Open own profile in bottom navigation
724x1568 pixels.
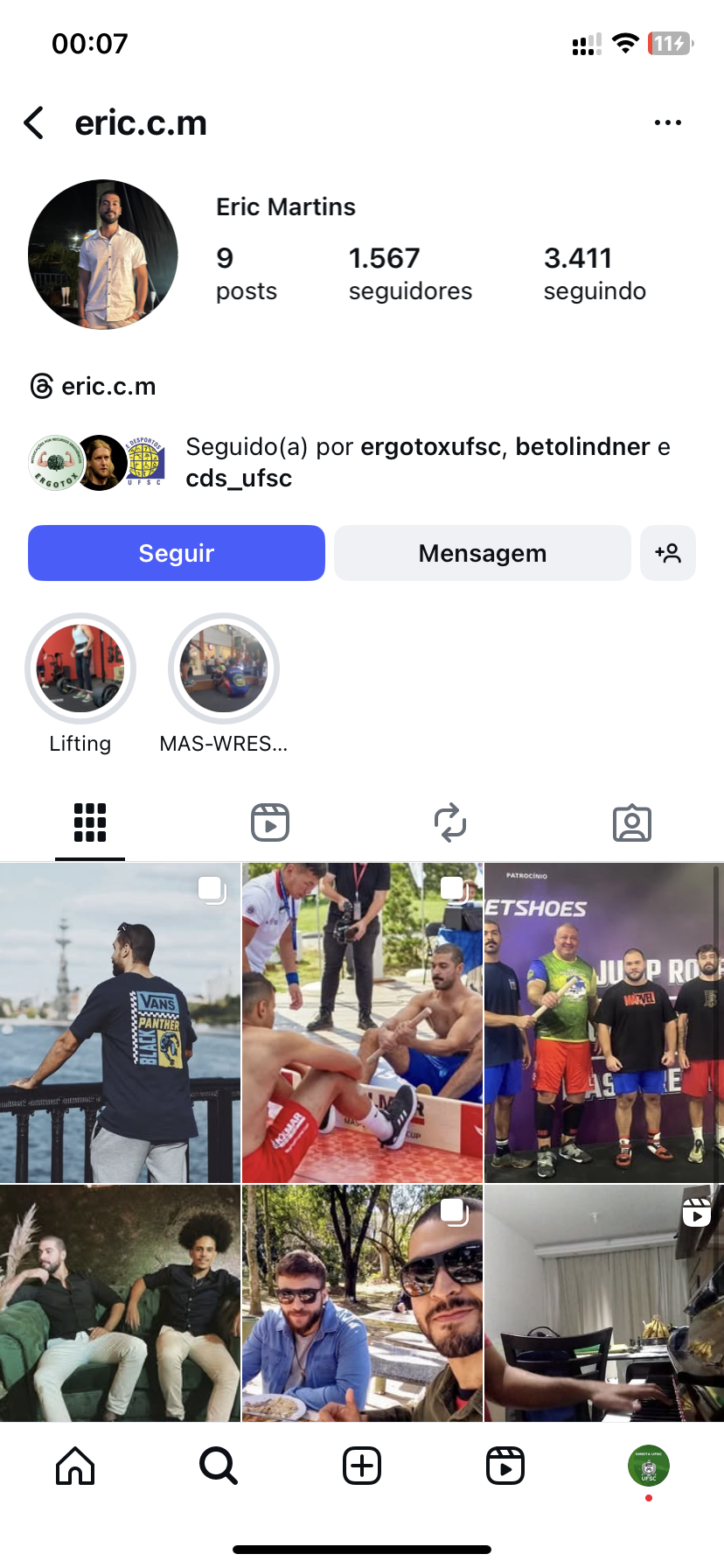pyautogui.click(x=648, y=1466)
